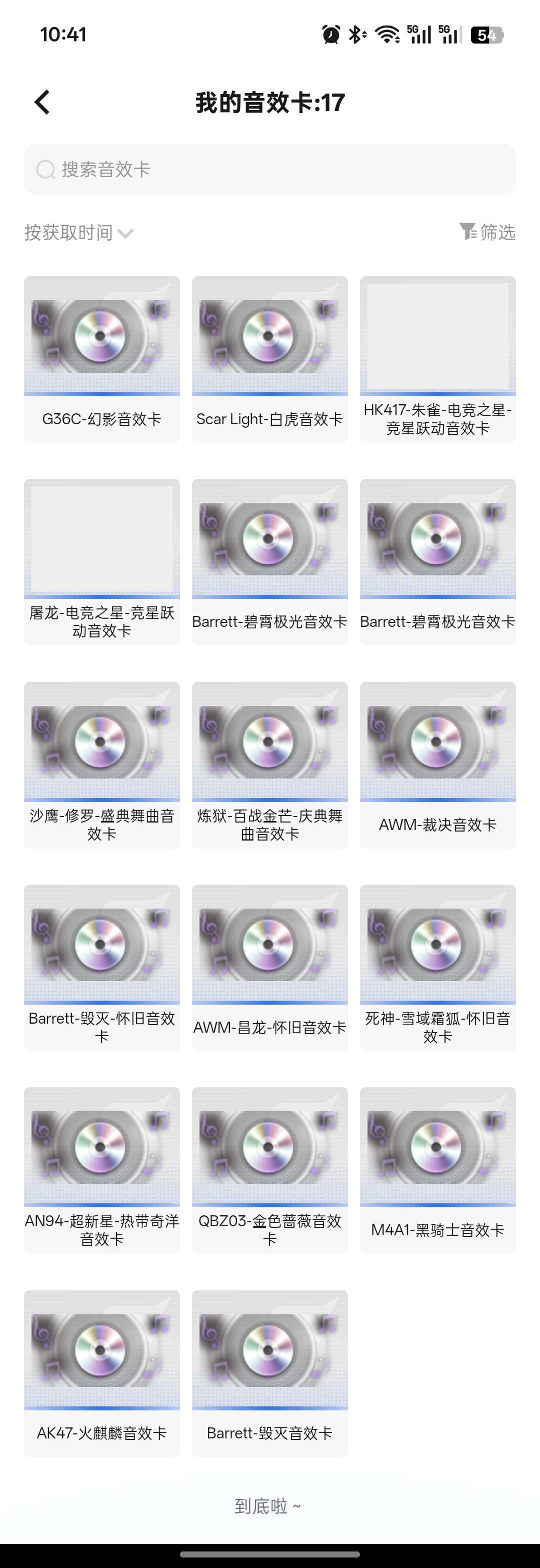View the QBZ03-金色蔷薇音效卡 card
Image resolution: width=540 pixels, height=1568 pixels.
pyautogui.click(x=270, y=1170)
